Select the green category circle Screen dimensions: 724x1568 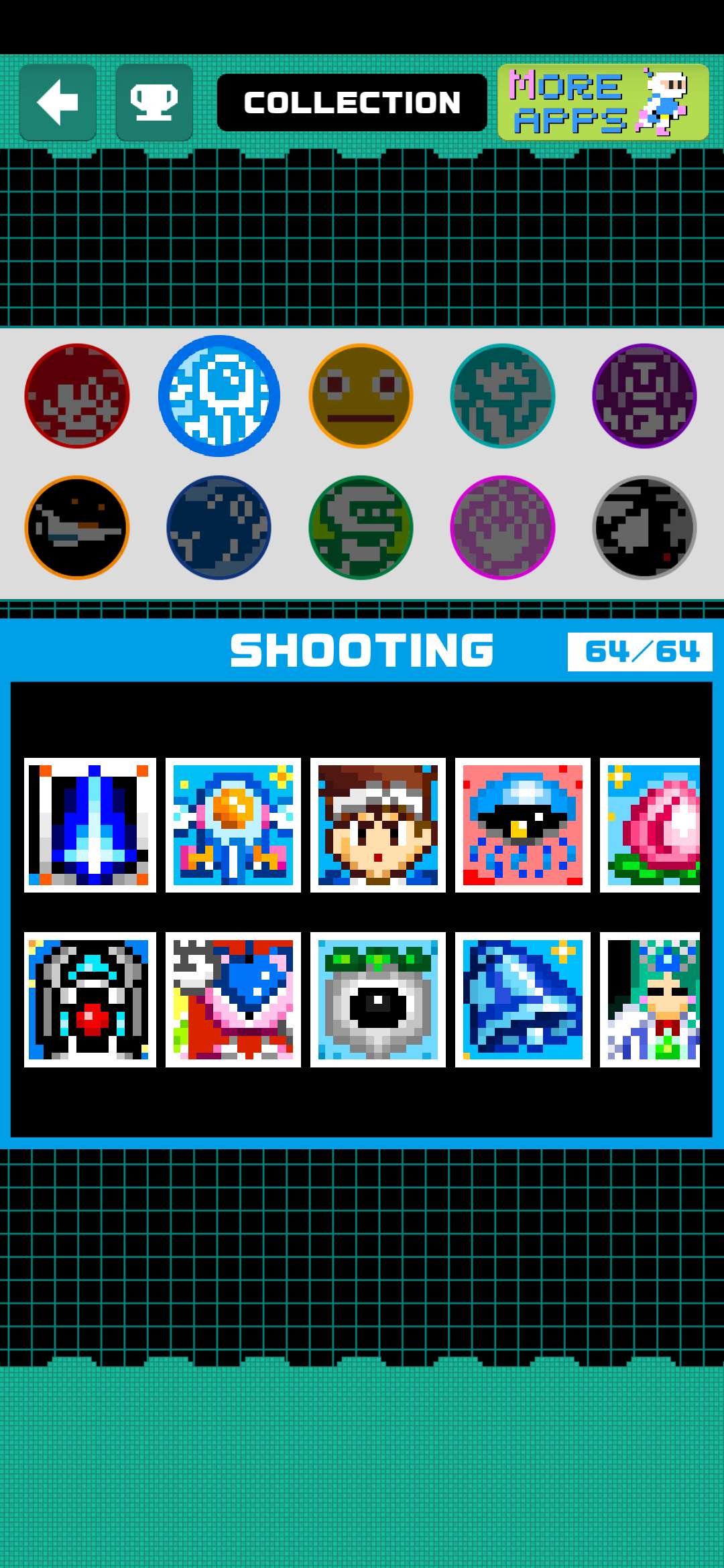[361, 527]
